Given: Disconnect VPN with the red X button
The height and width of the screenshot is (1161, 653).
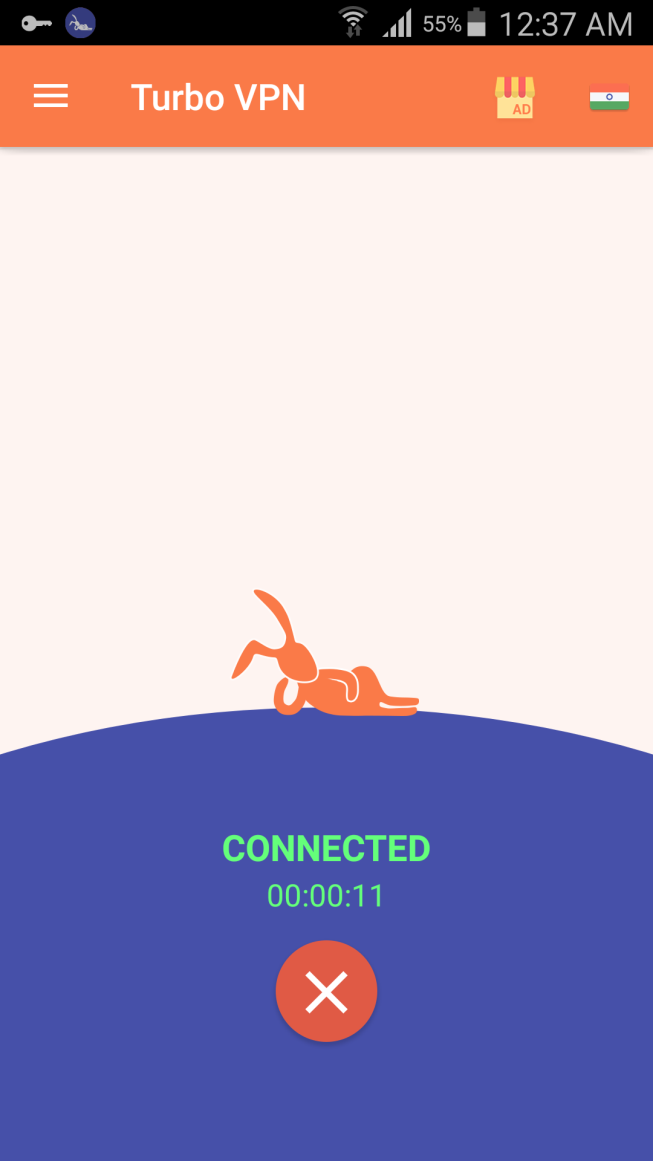Looking at the screenshot, I should click(x=326, y=991).
